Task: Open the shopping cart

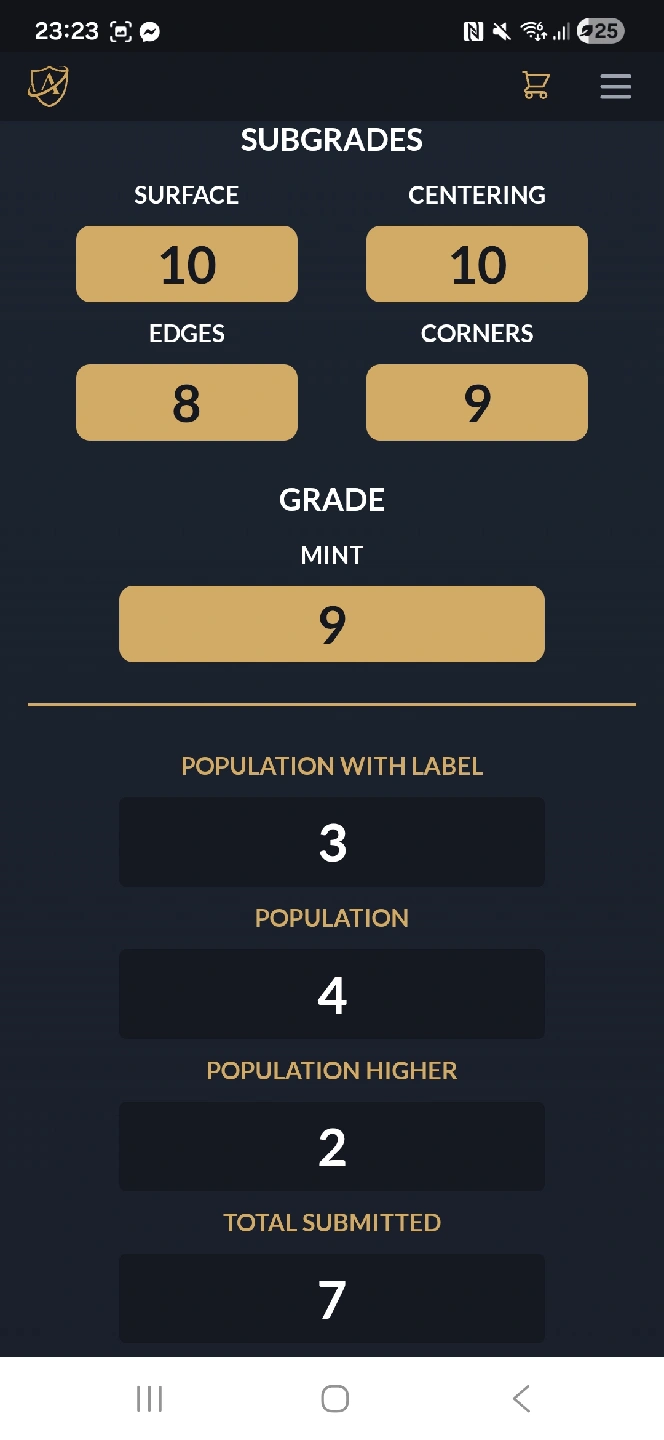Action: [x=536, y=86]
